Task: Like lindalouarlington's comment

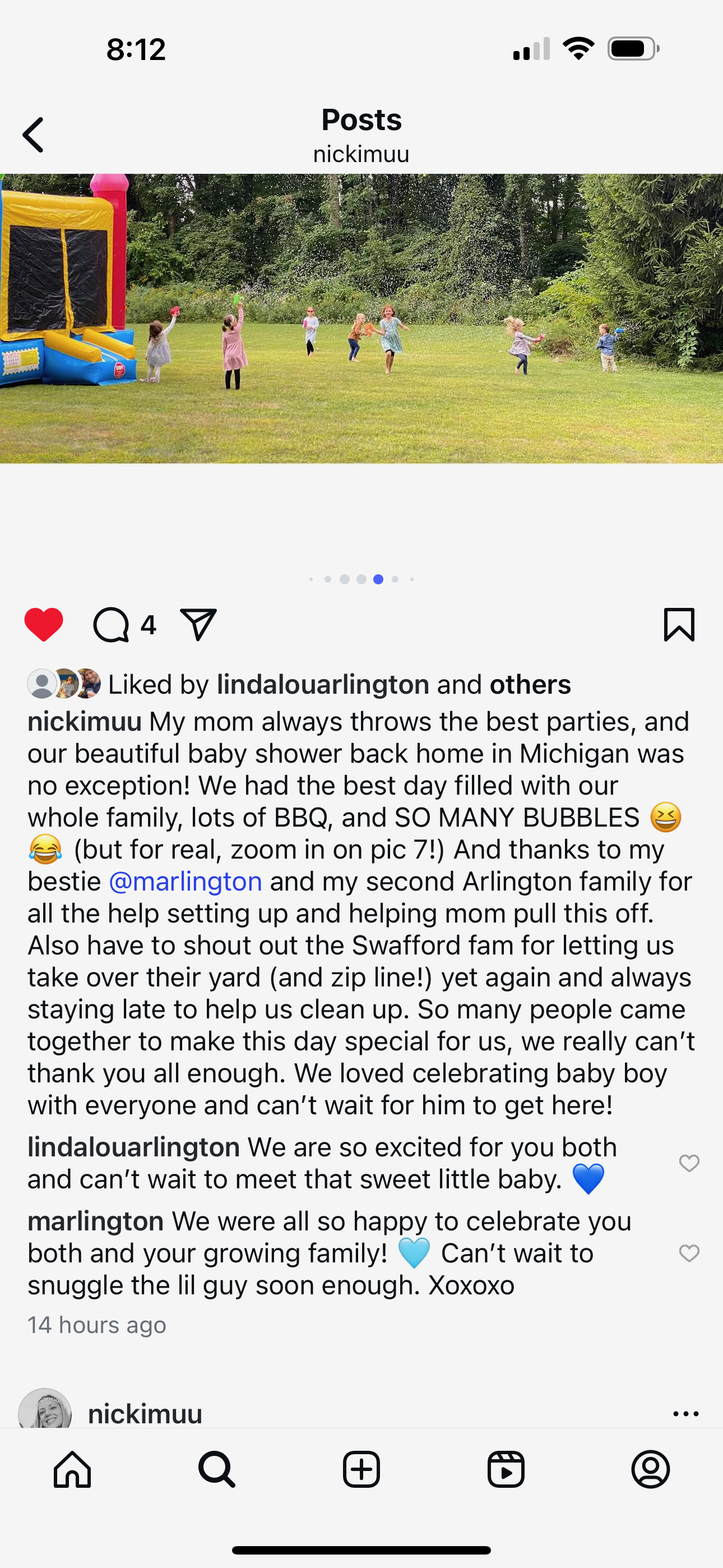Action: [689, 1163]
